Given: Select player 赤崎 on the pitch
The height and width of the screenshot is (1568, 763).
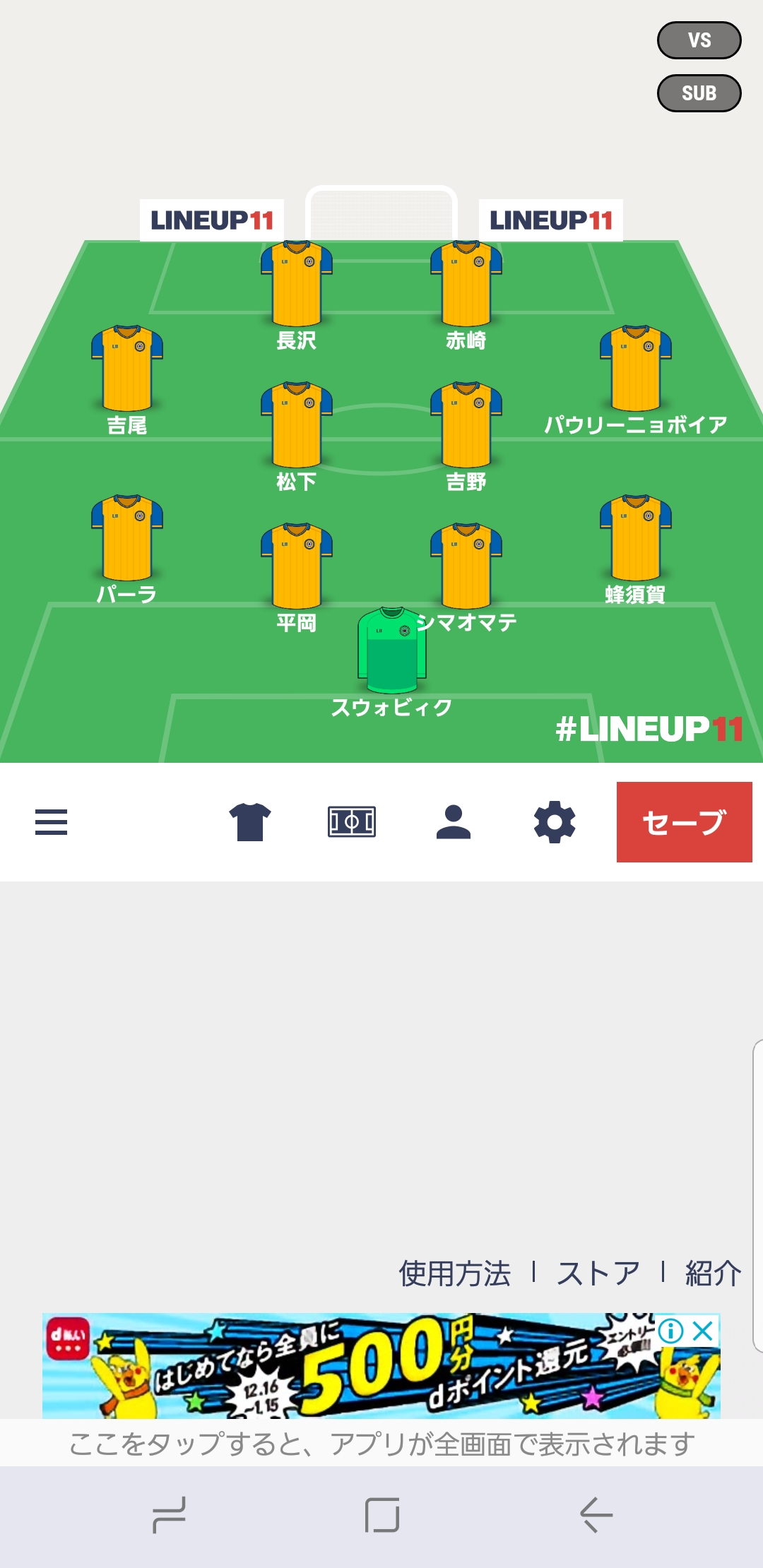Looking at the screenshot, I should click(x=466, y=284).
